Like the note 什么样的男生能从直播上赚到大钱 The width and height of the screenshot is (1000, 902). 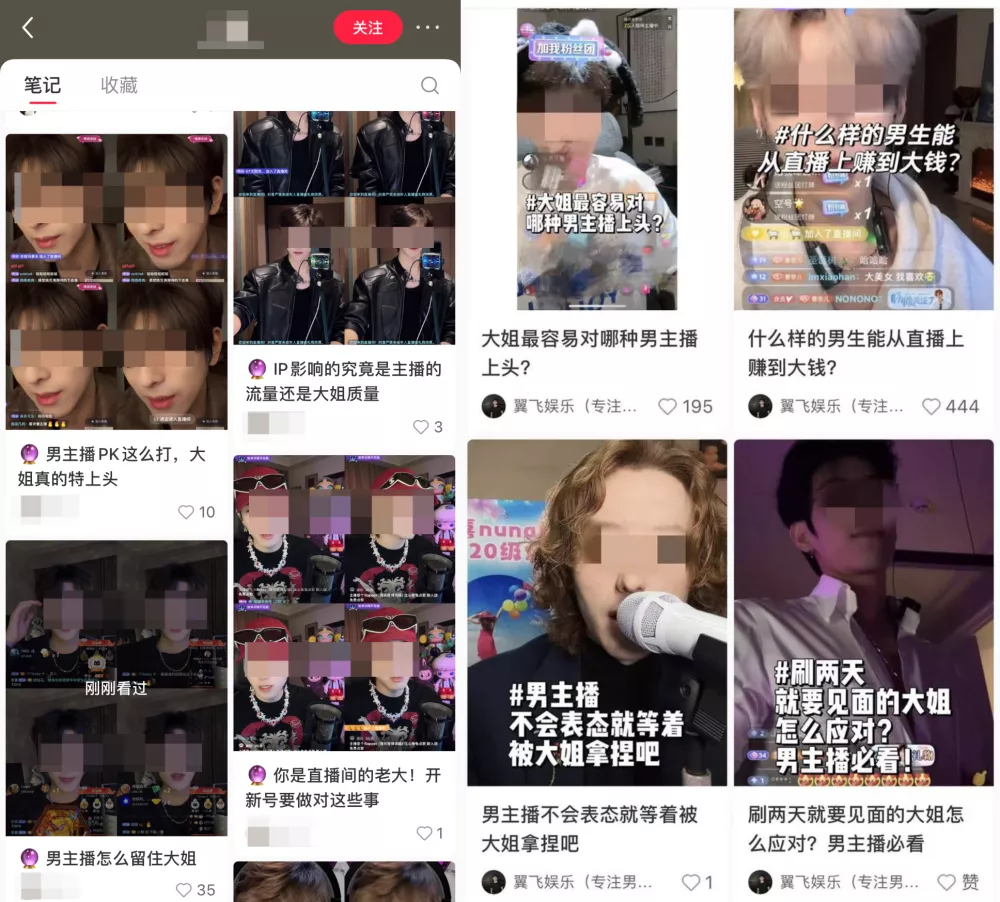coord(932,407)
